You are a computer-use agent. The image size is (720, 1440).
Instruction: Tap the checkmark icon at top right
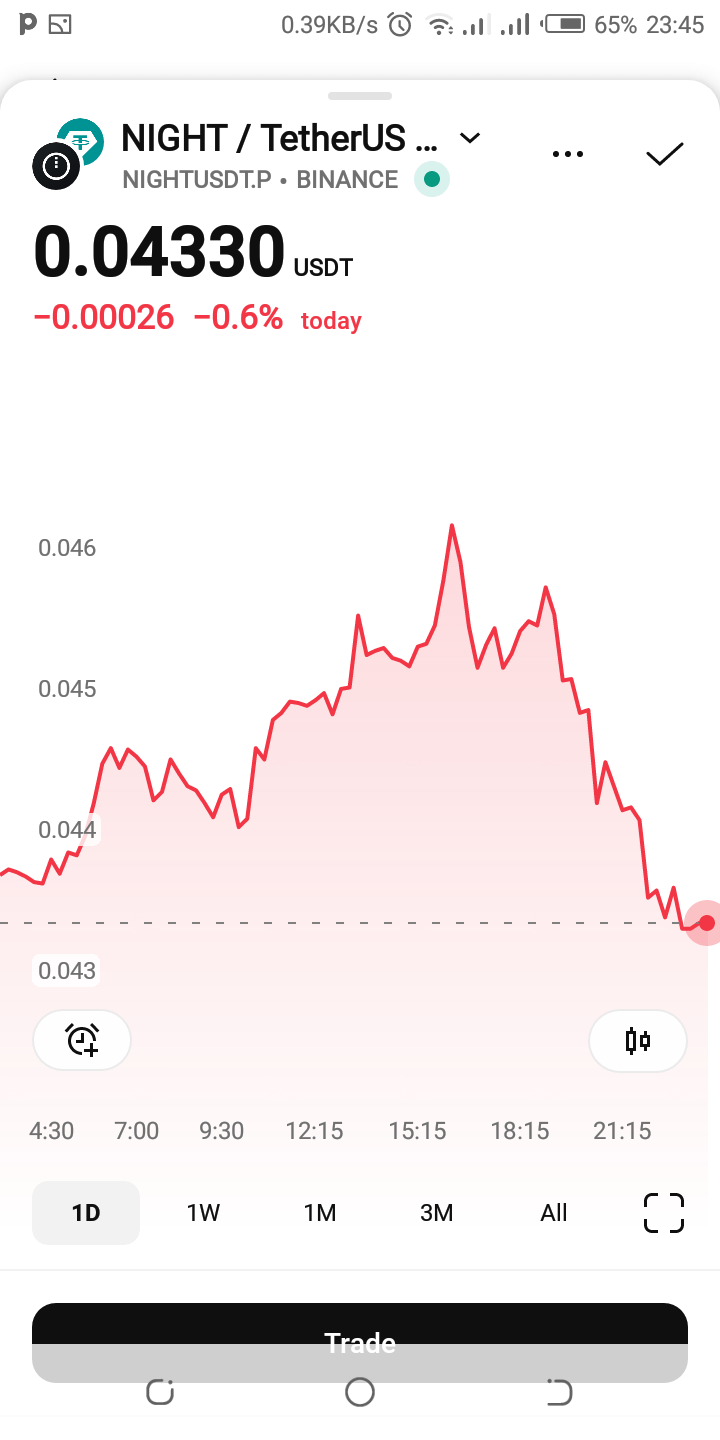(665, 154)
